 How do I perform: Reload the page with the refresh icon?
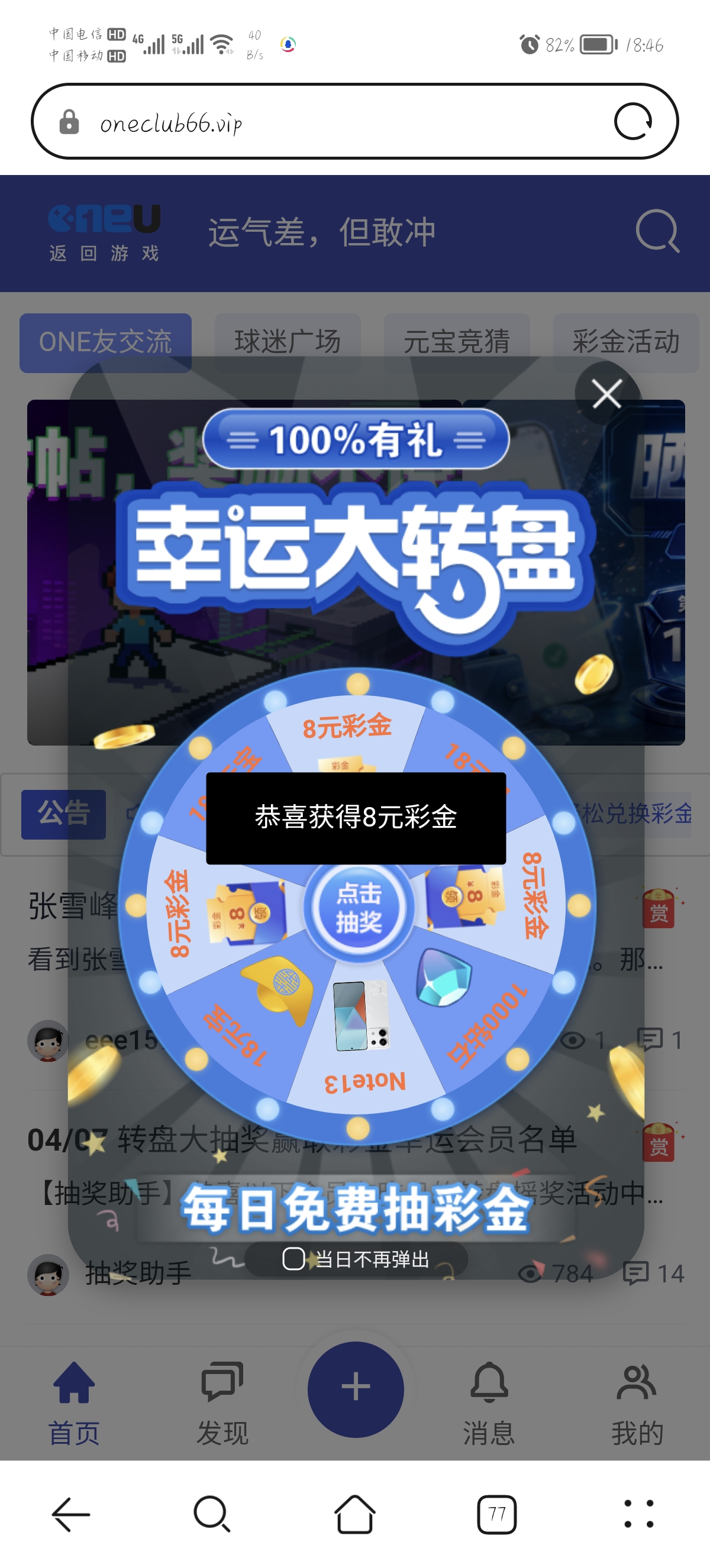(634, 122)
